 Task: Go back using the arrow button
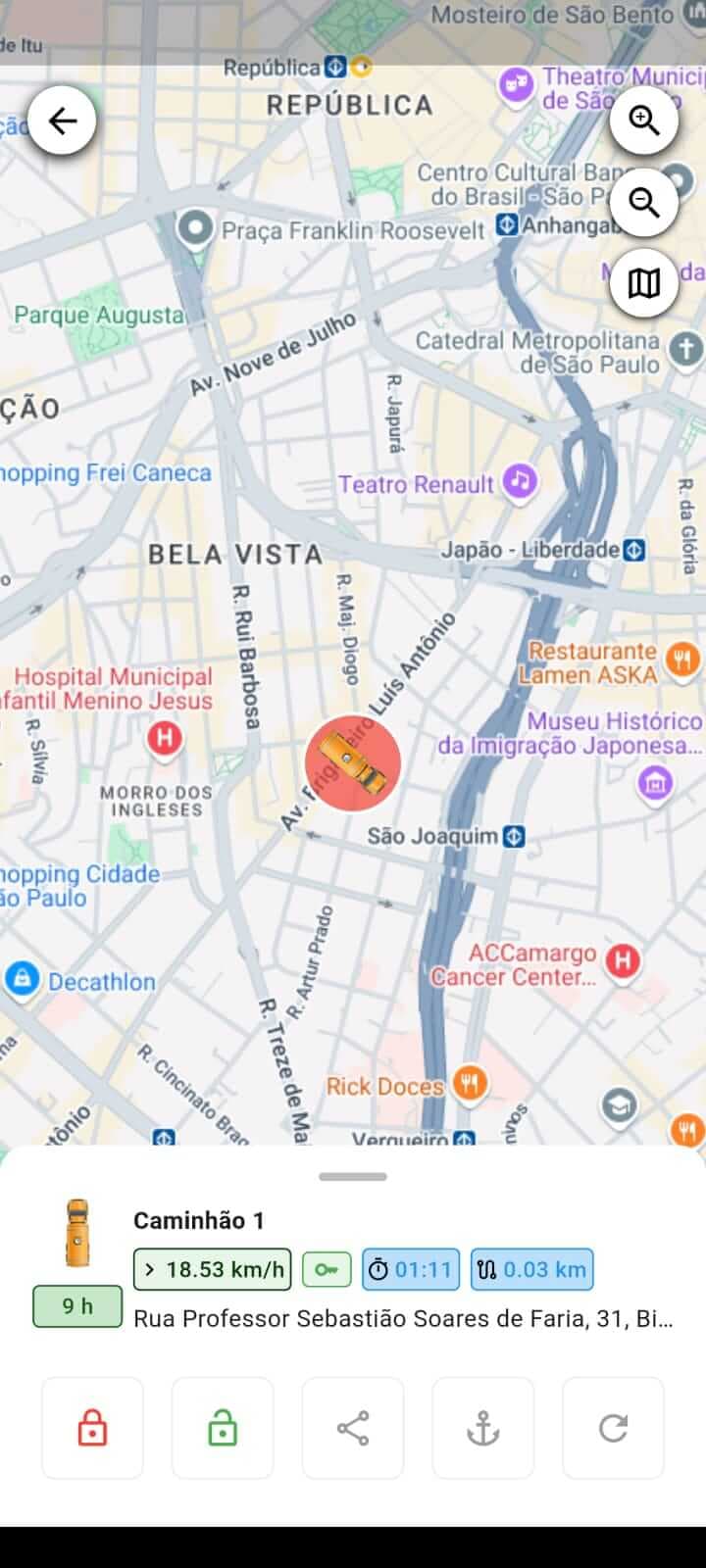[62, 121]
